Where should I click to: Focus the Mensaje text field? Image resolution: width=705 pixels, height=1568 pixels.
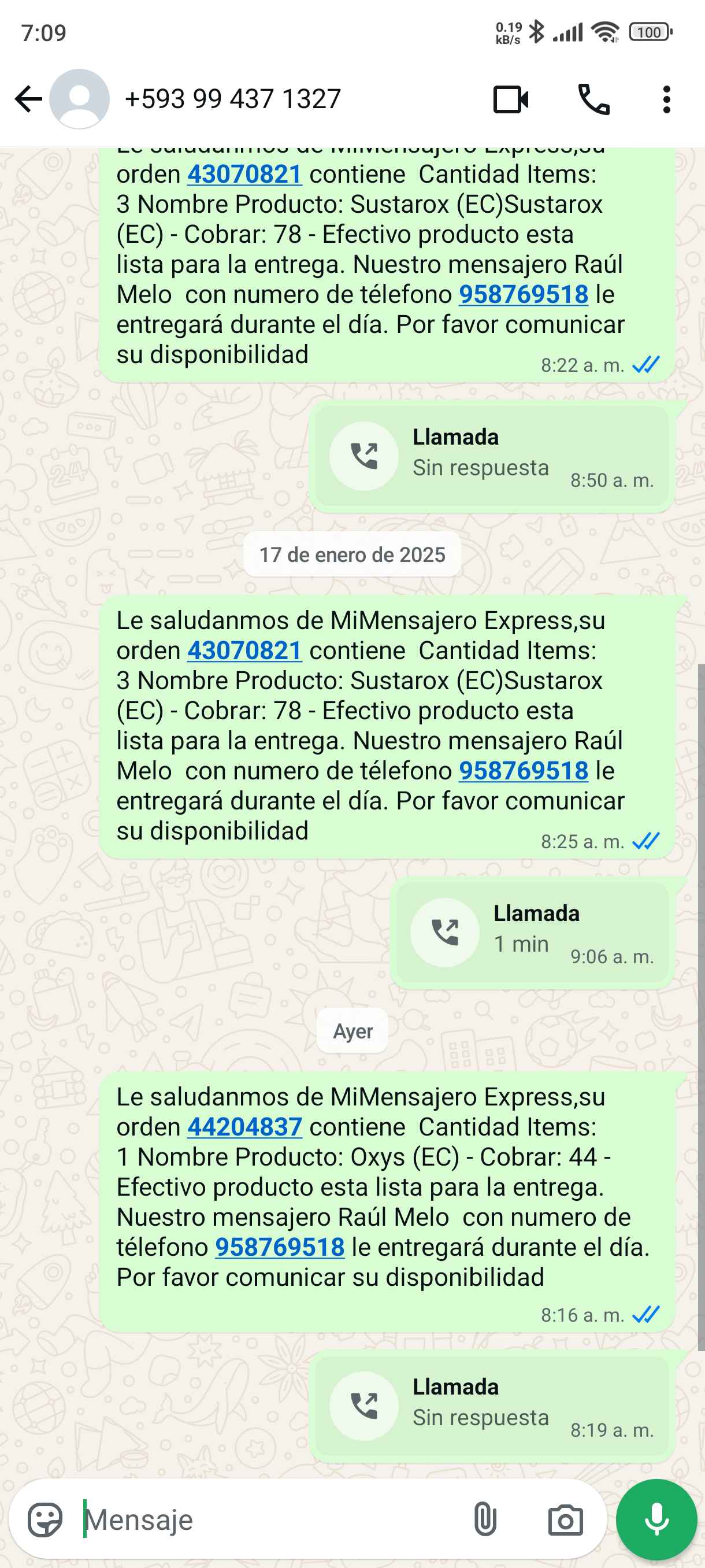[x=268, y=1520]
